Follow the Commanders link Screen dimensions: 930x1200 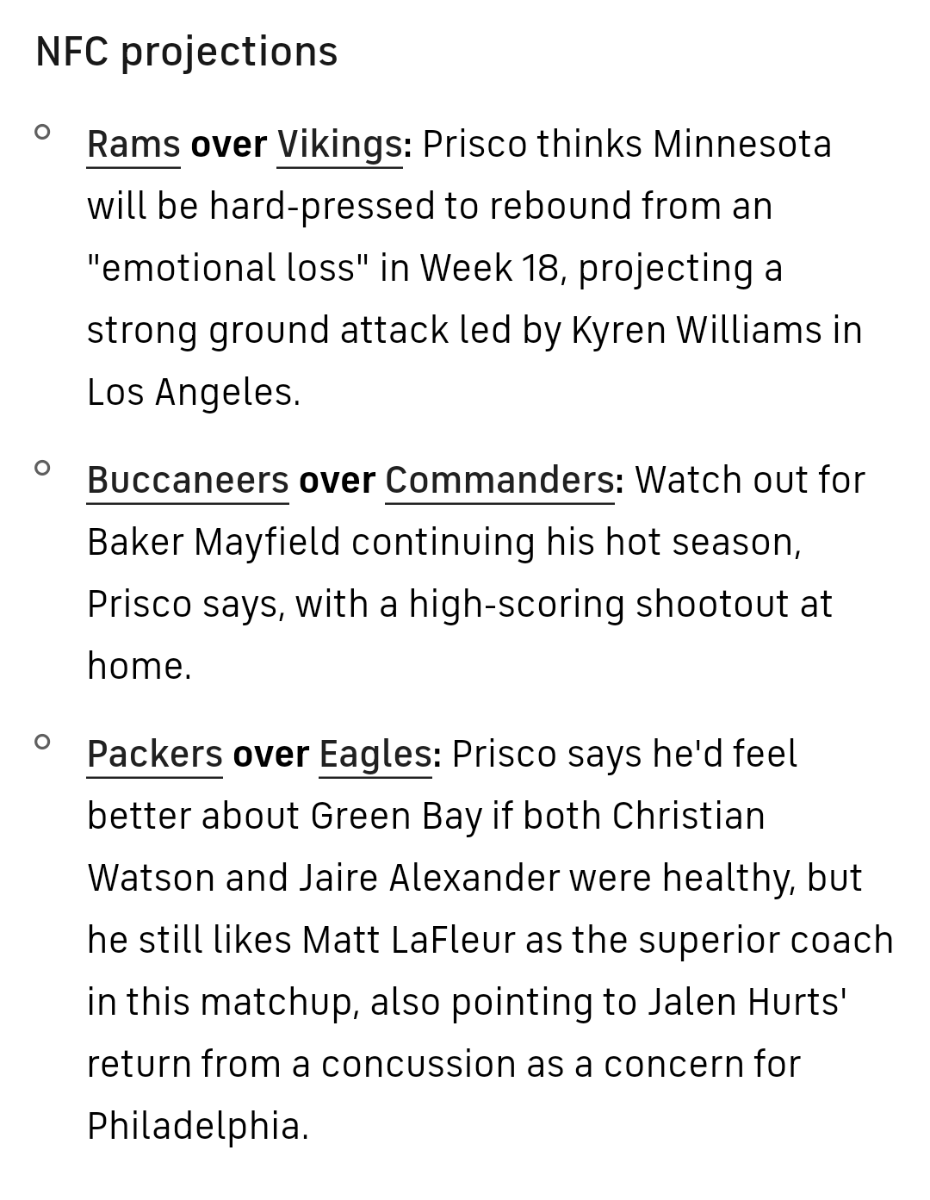coord(499,481)
